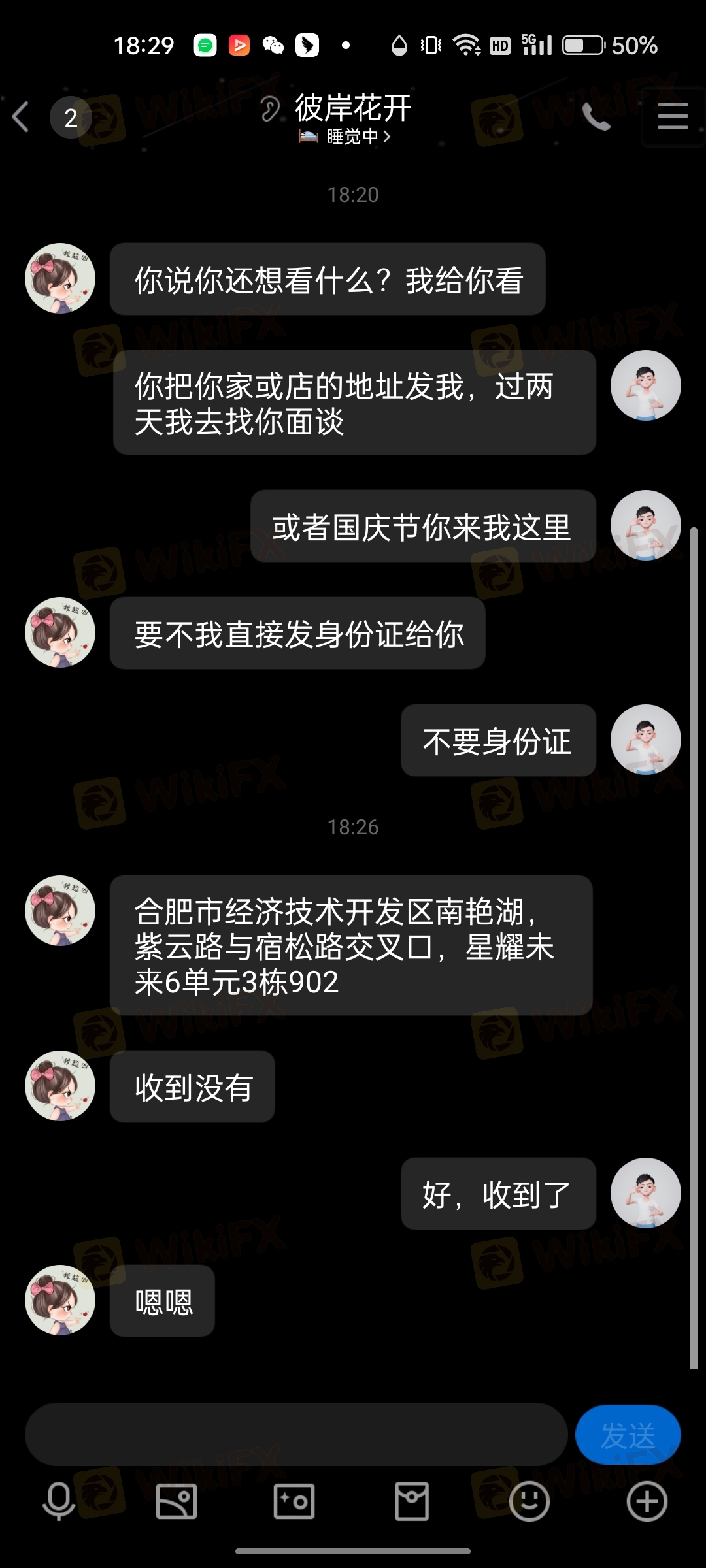Viewport: 706px width, 1568px height.
Task: Open the camera to take a photo
Action: (x=294, y=1501)
